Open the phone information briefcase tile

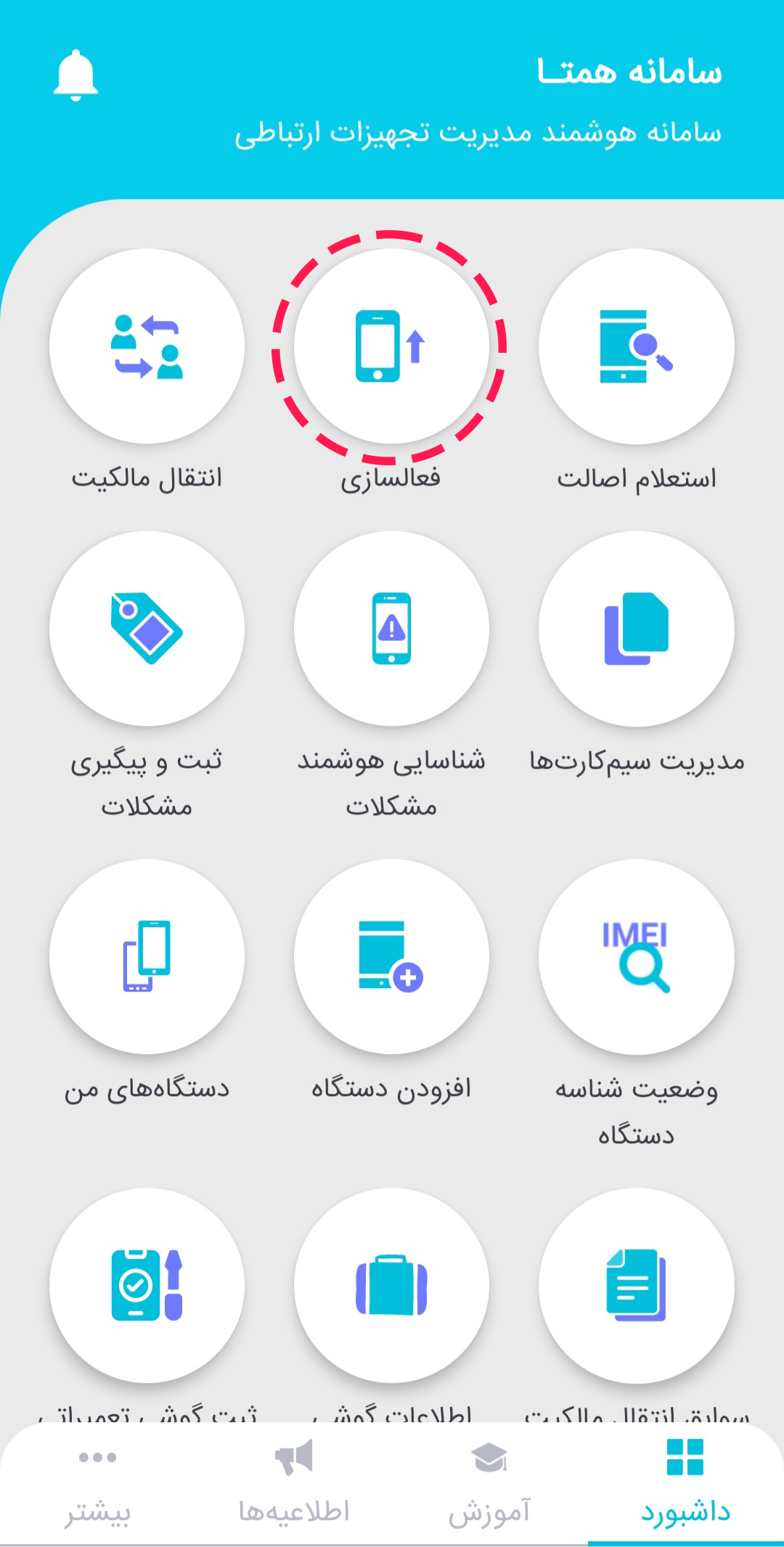[x=391, y=1285]
